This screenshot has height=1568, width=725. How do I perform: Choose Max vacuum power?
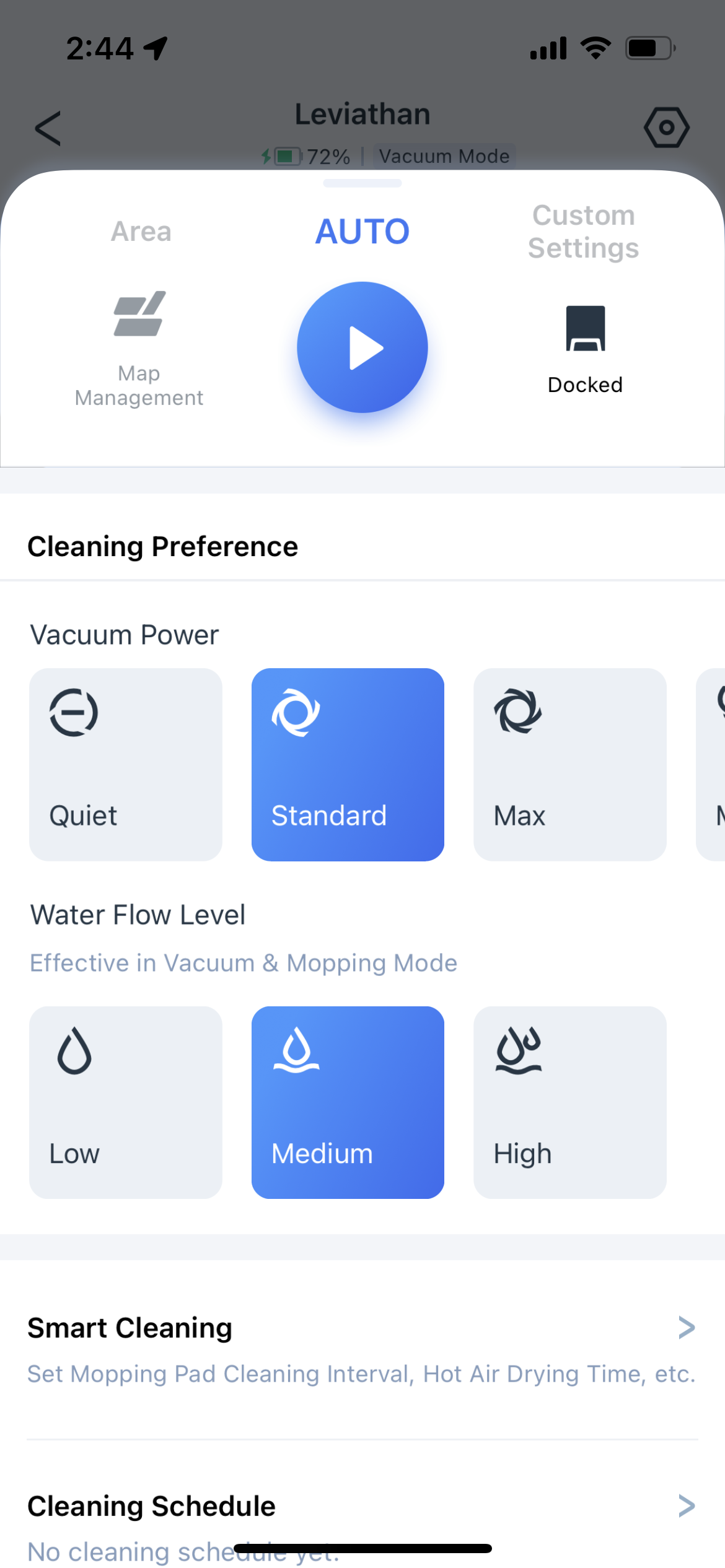point(569,764)
